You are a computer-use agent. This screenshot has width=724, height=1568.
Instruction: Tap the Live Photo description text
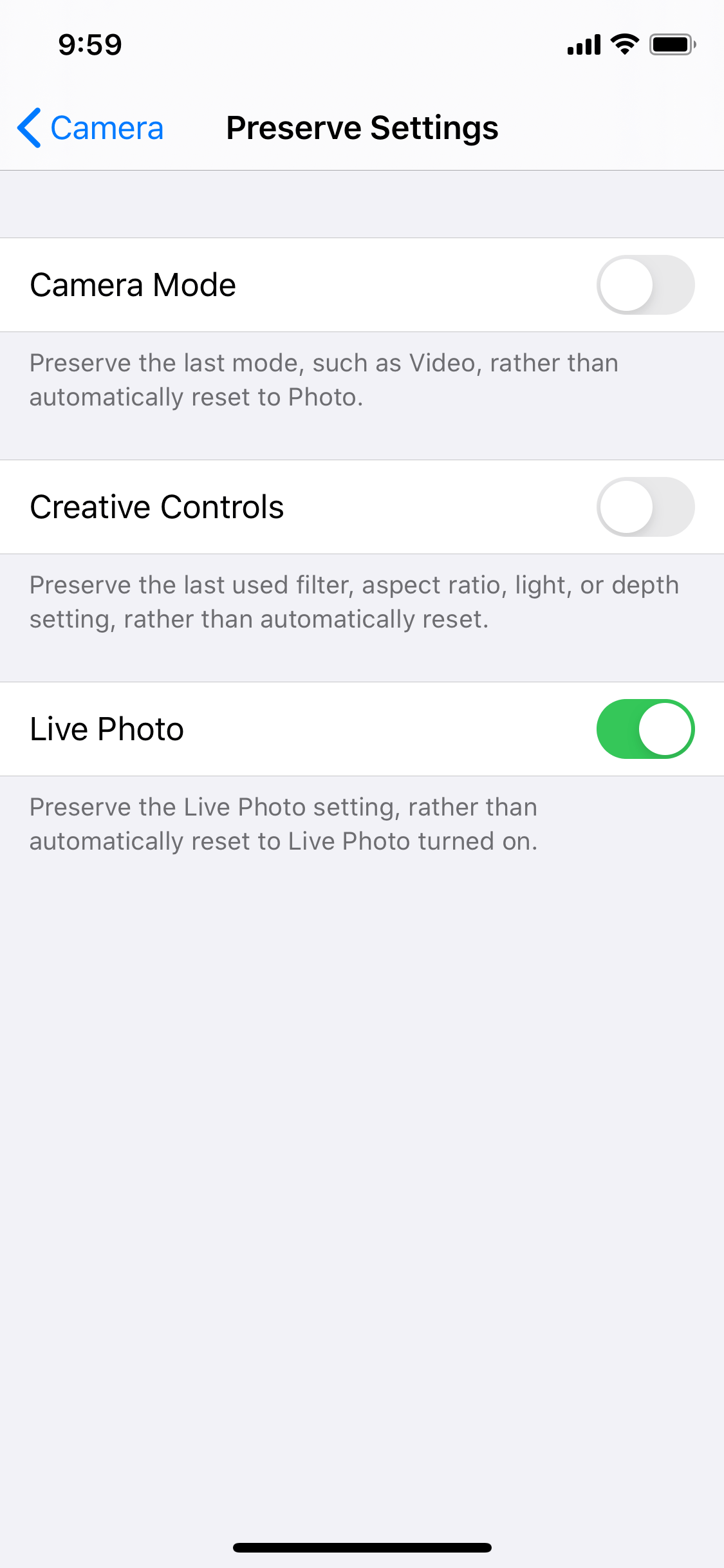point(283,824)
